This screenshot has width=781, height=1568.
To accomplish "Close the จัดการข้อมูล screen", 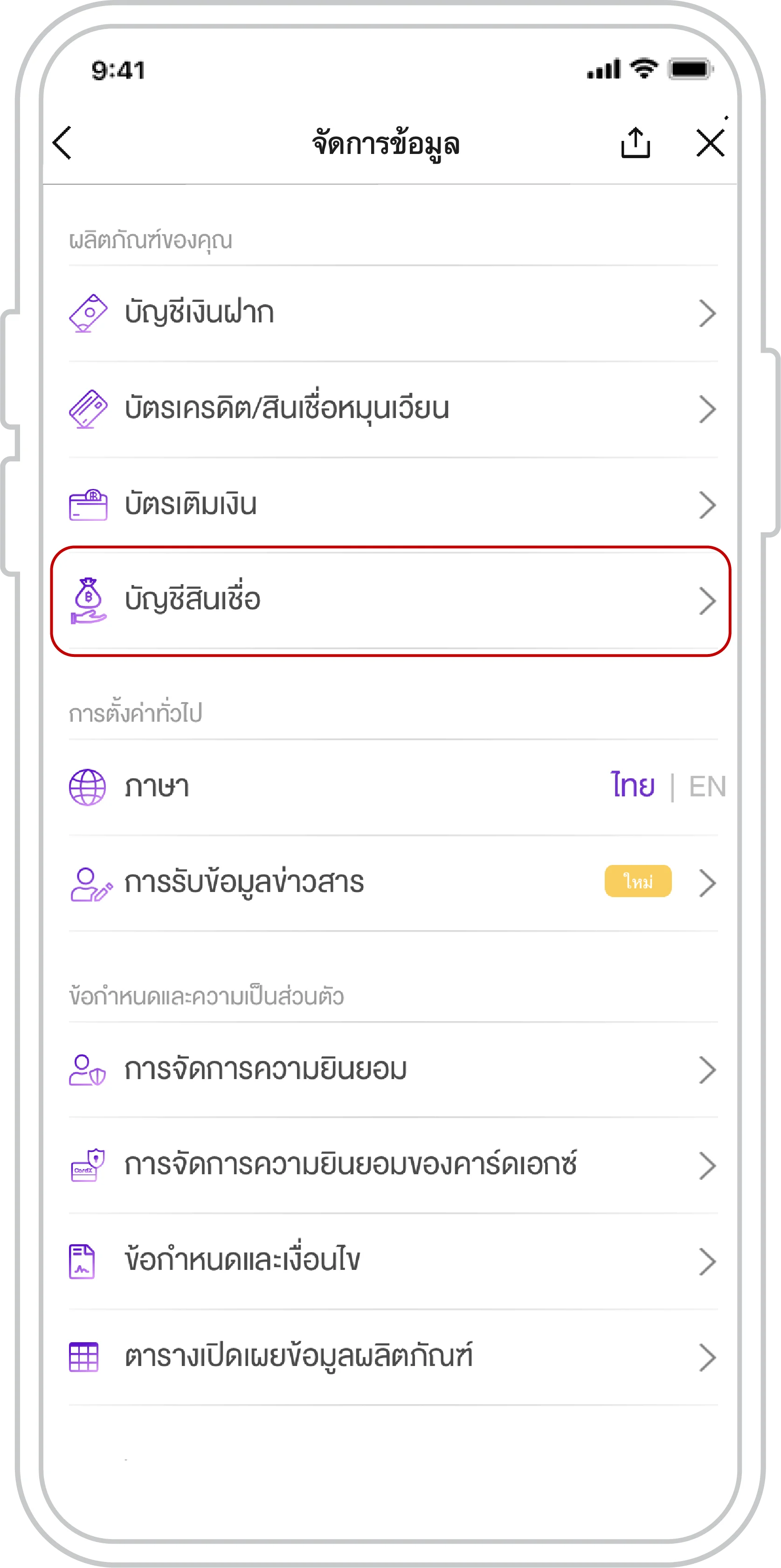I will 710,143.
